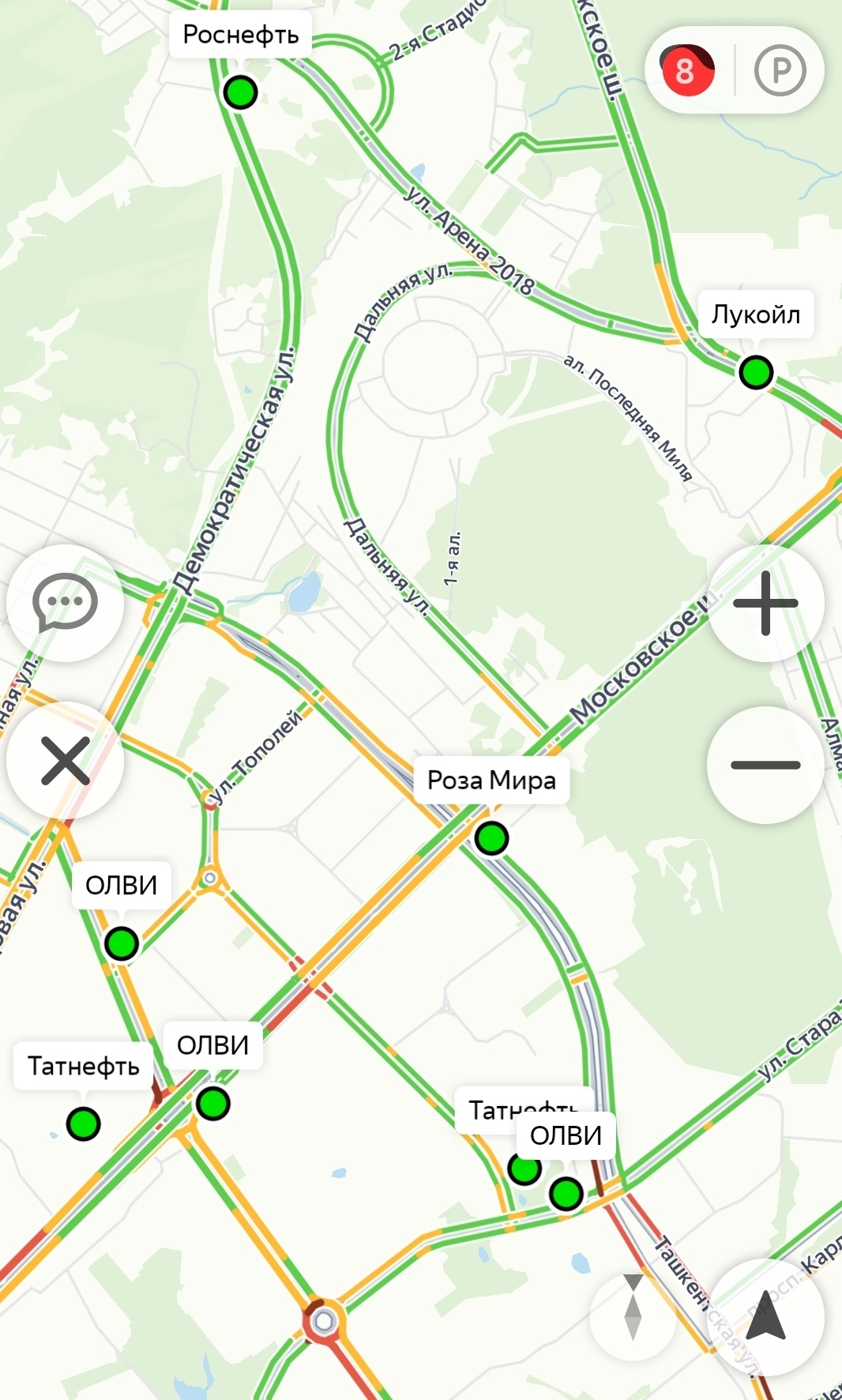Zoom in with the plus button

[x=765, y=604]
